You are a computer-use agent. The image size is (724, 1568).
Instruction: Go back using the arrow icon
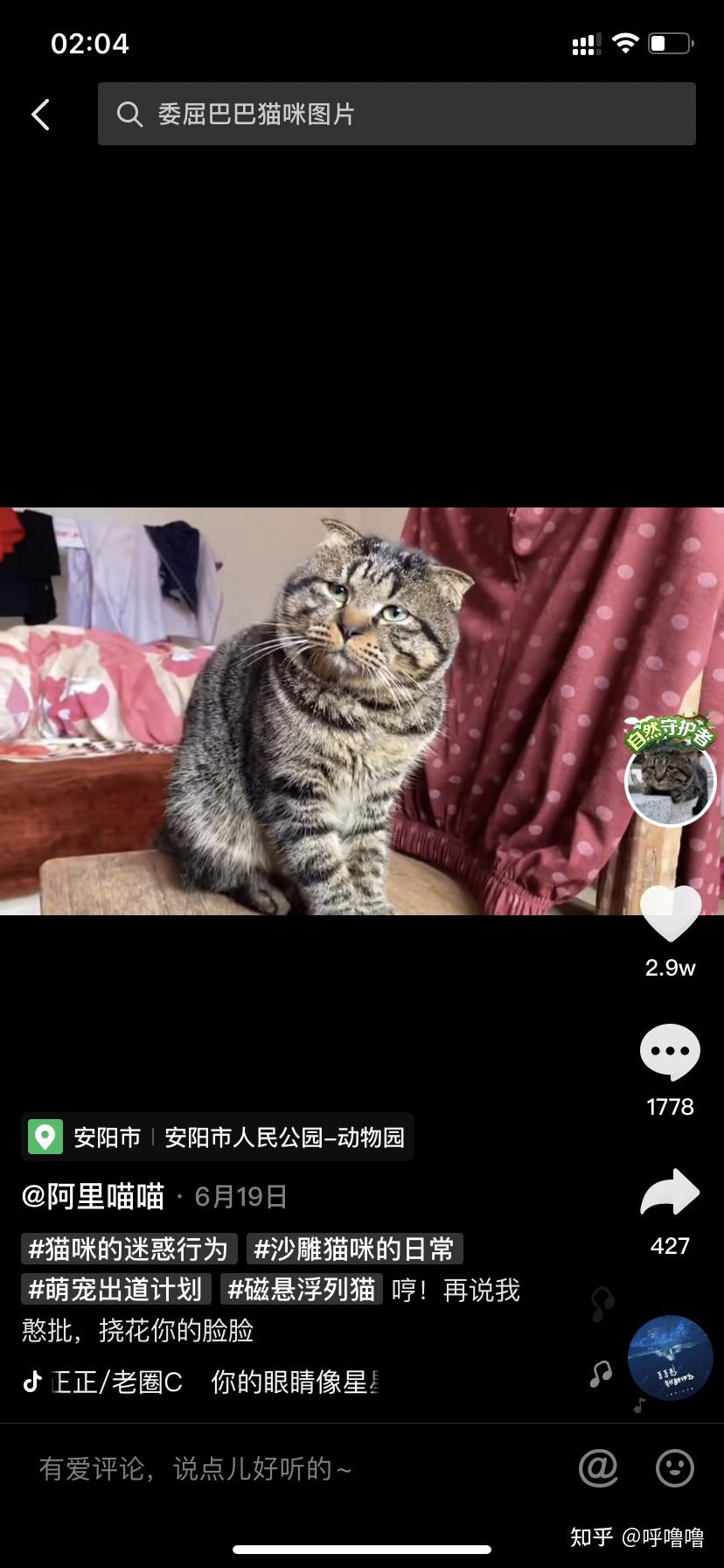coord(40,115)
